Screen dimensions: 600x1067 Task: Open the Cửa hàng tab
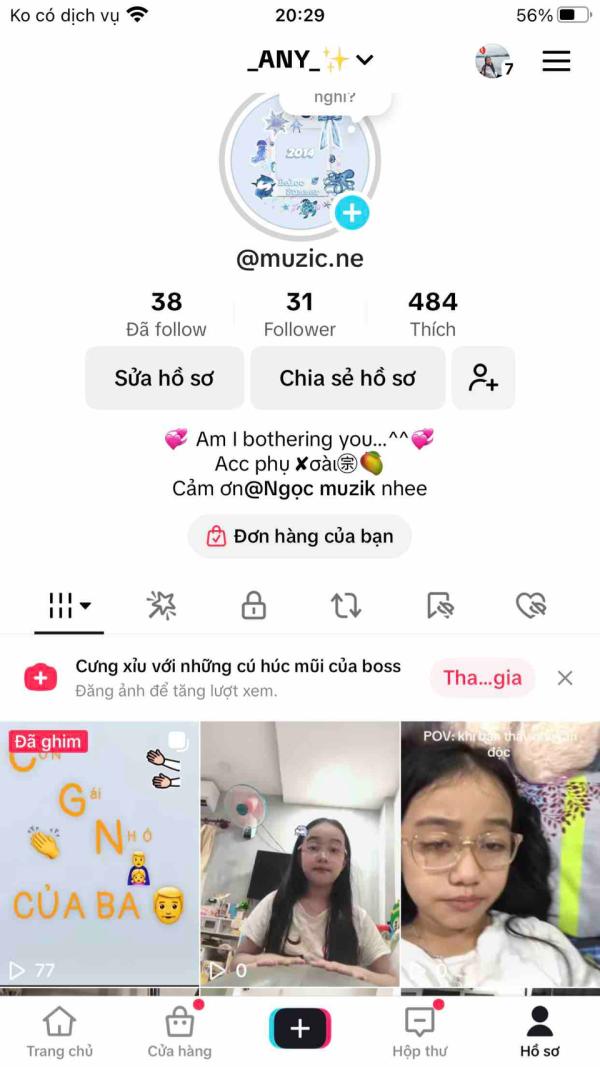point(180,1032)
